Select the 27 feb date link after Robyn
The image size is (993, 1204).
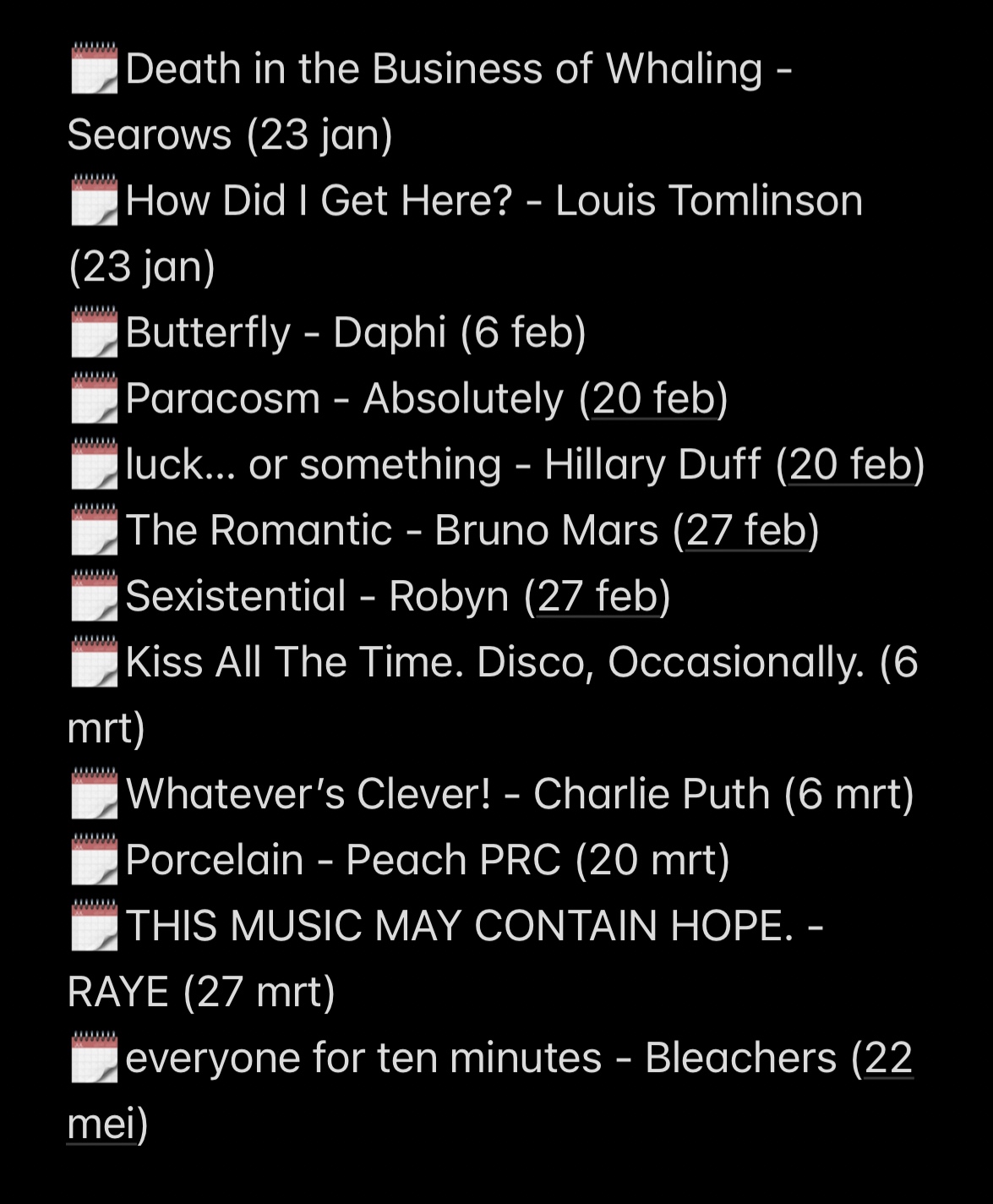tap(597, 596)
